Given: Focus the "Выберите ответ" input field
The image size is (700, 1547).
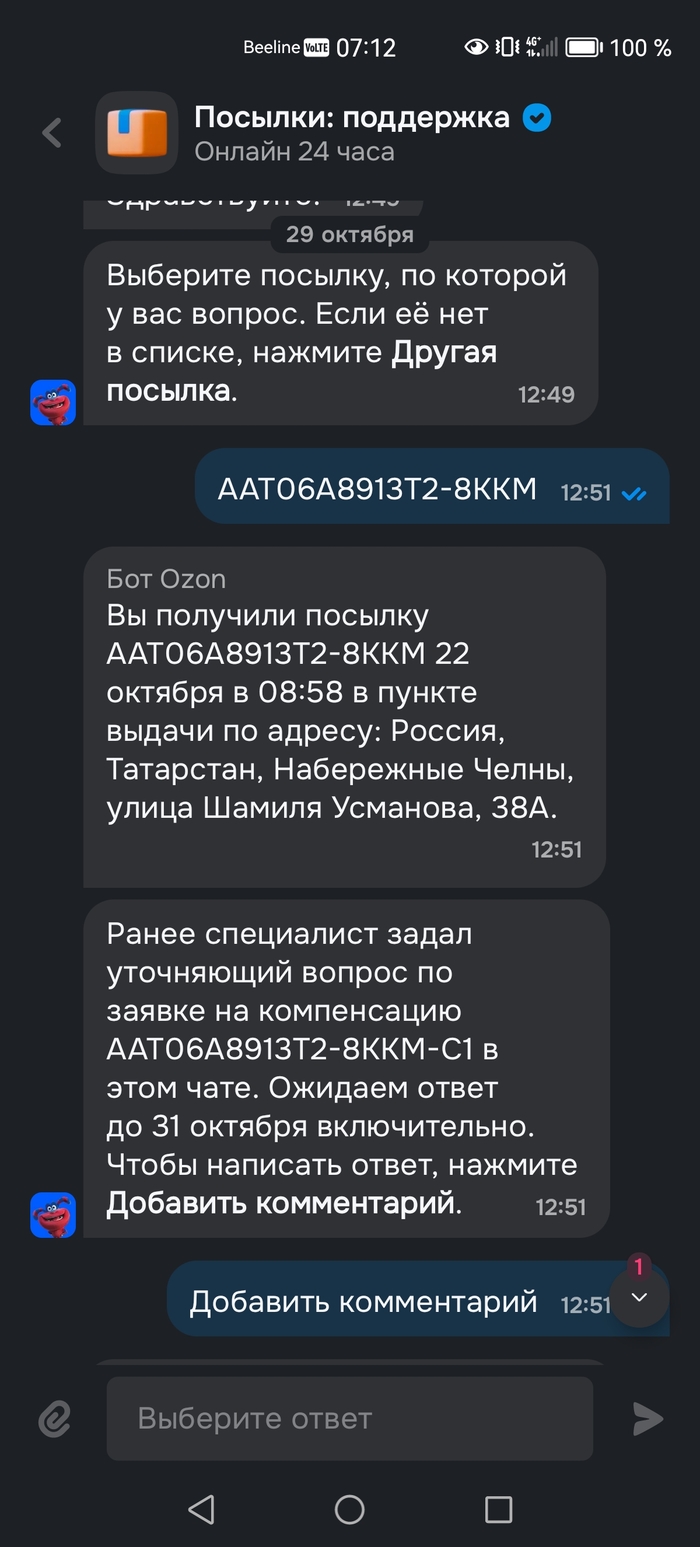Looking at the screenshot, I should tap(350, 1418).
